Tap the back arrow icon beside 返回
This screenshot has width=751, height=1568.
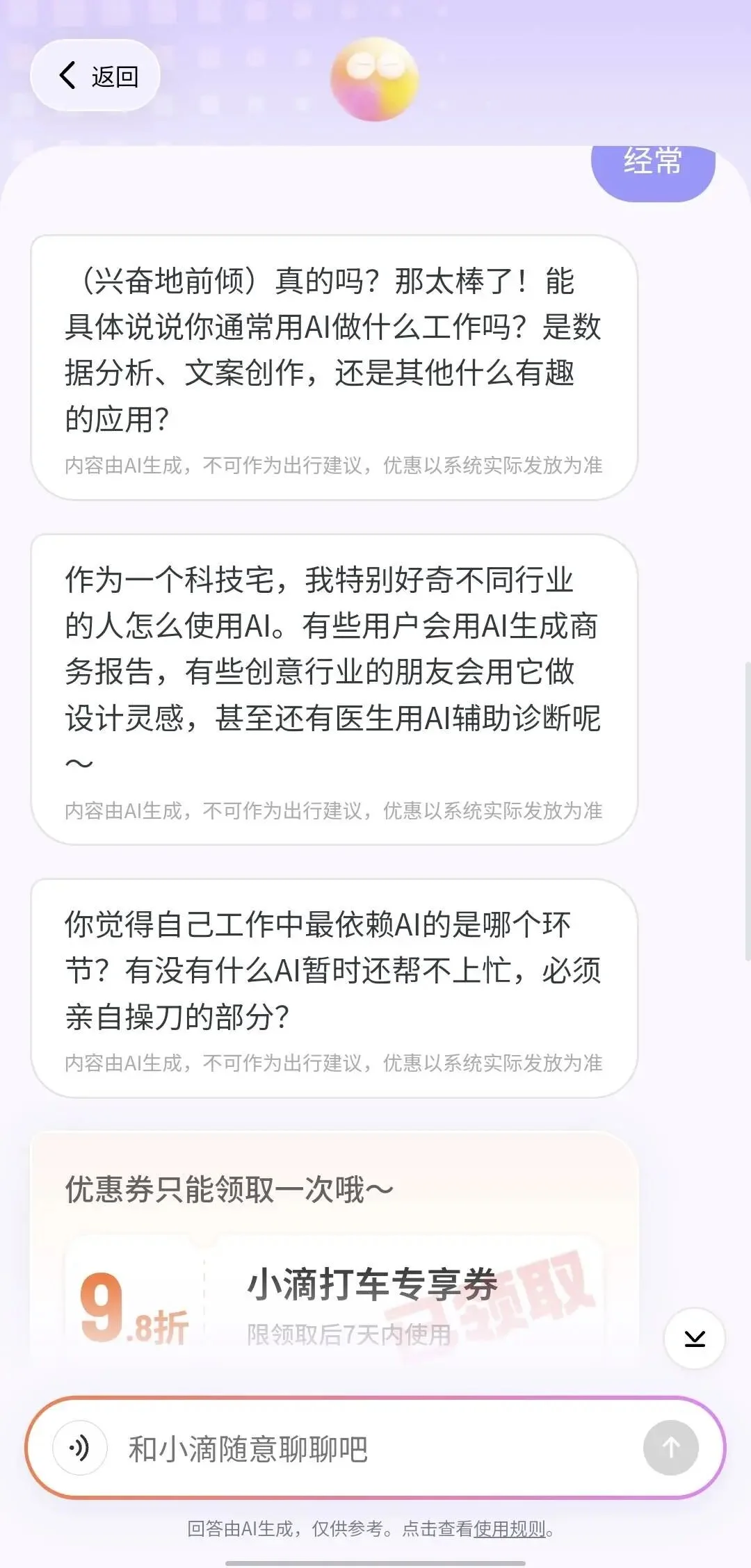66,75
